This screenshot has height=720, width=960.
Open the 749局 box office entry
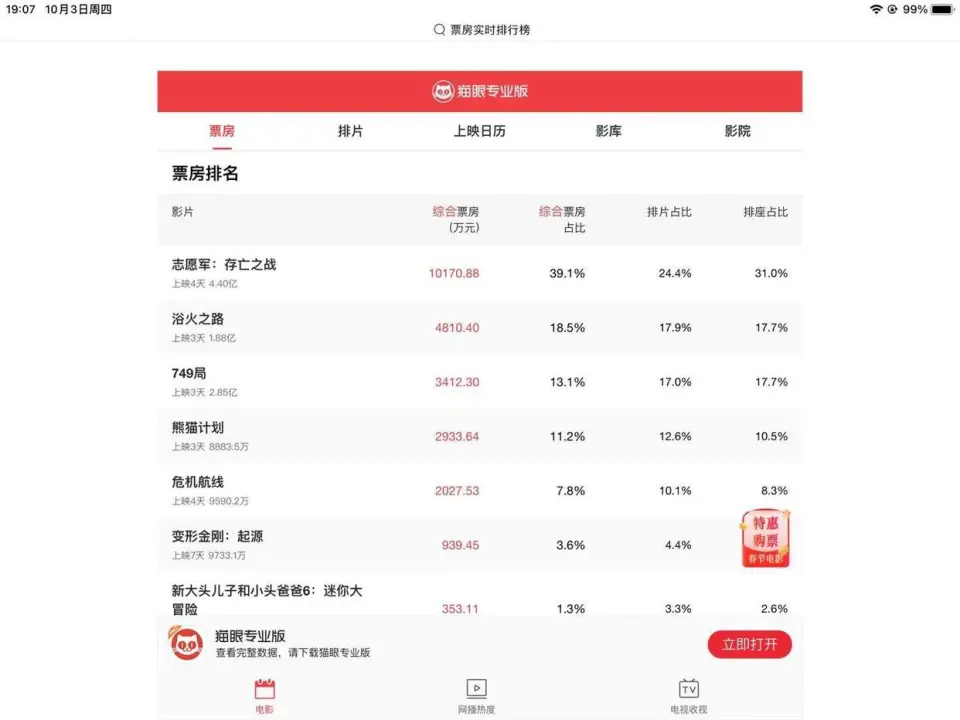point(189,373)
